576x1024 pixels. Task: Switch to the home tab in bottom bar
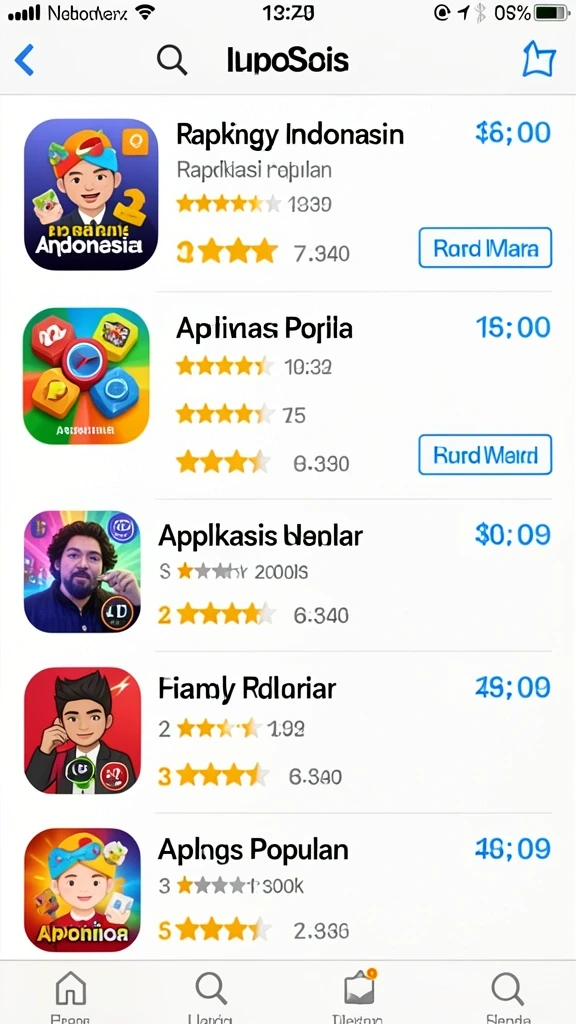[x=71, y=994]
